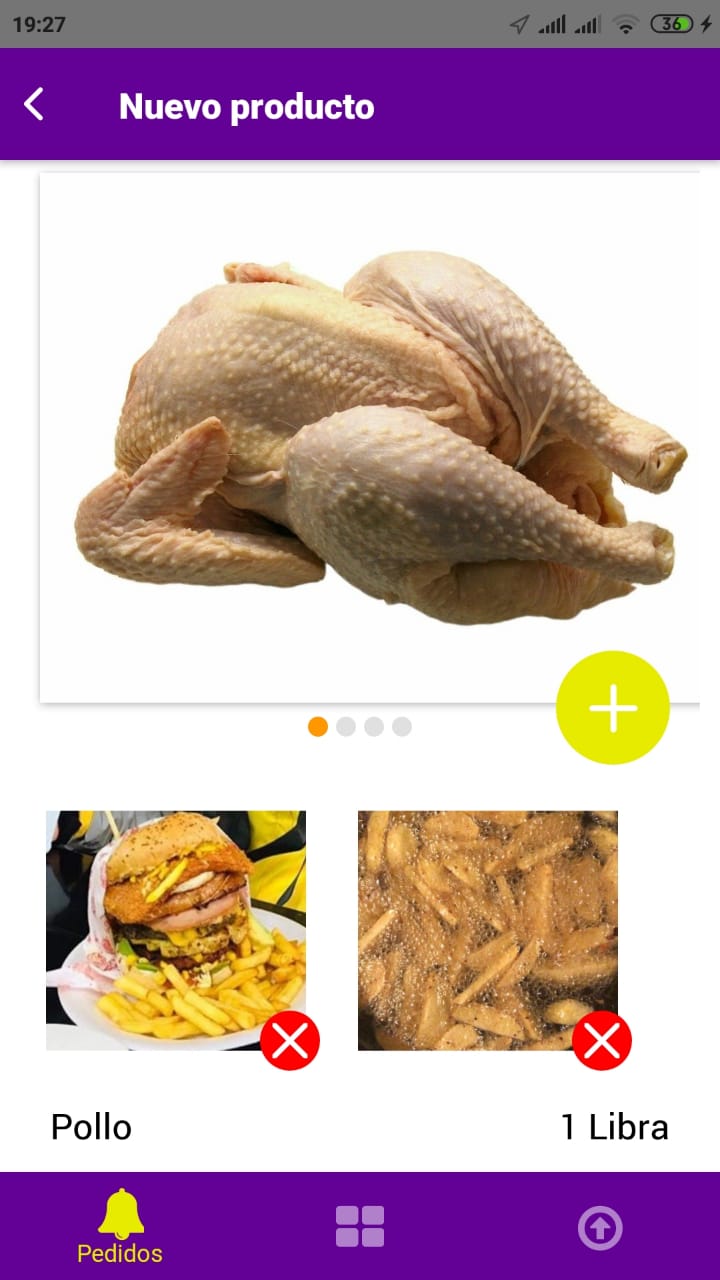The image size is (720, 1280).
Task: Open the upload arrow tab
Action: coord(600,1228)
